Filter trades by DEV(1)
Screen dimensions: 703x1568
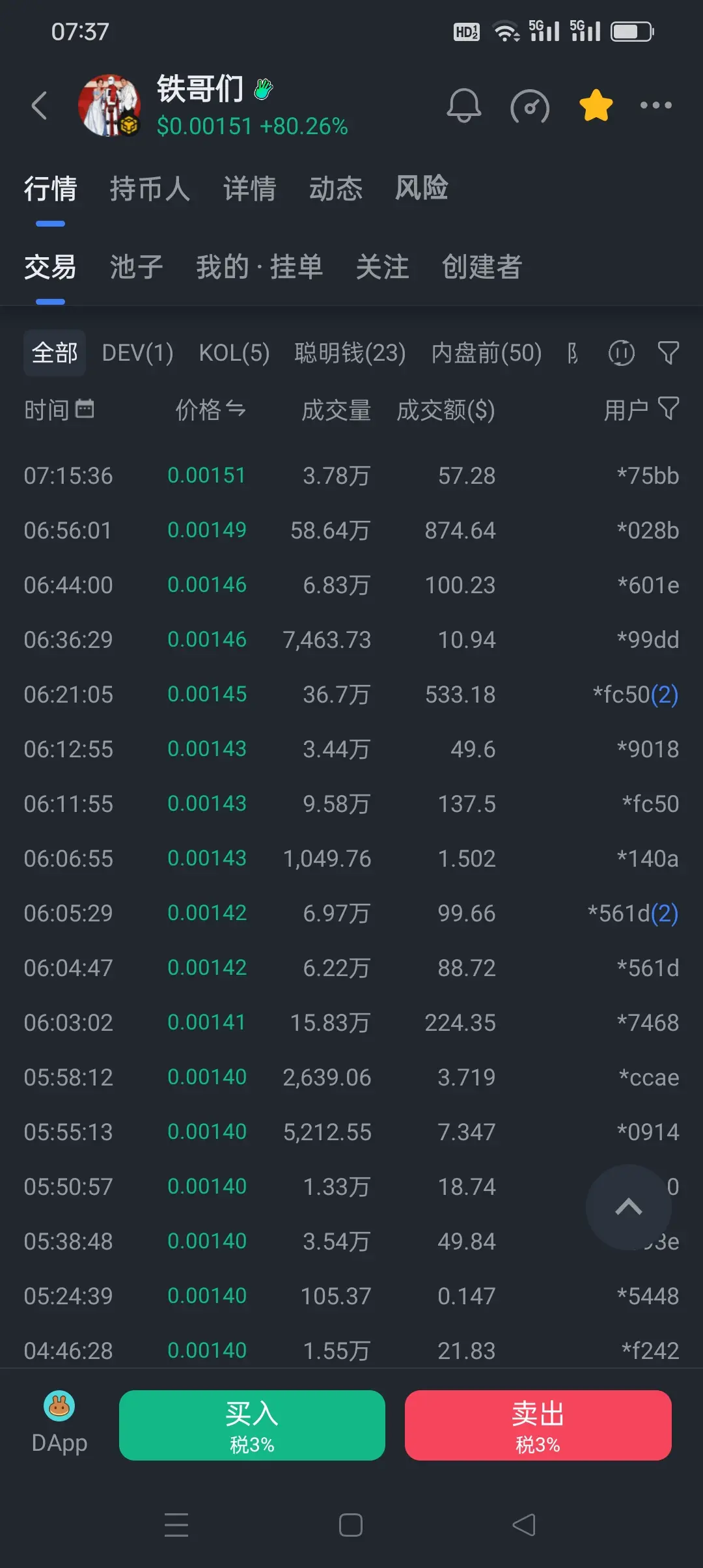coord(137,353)
